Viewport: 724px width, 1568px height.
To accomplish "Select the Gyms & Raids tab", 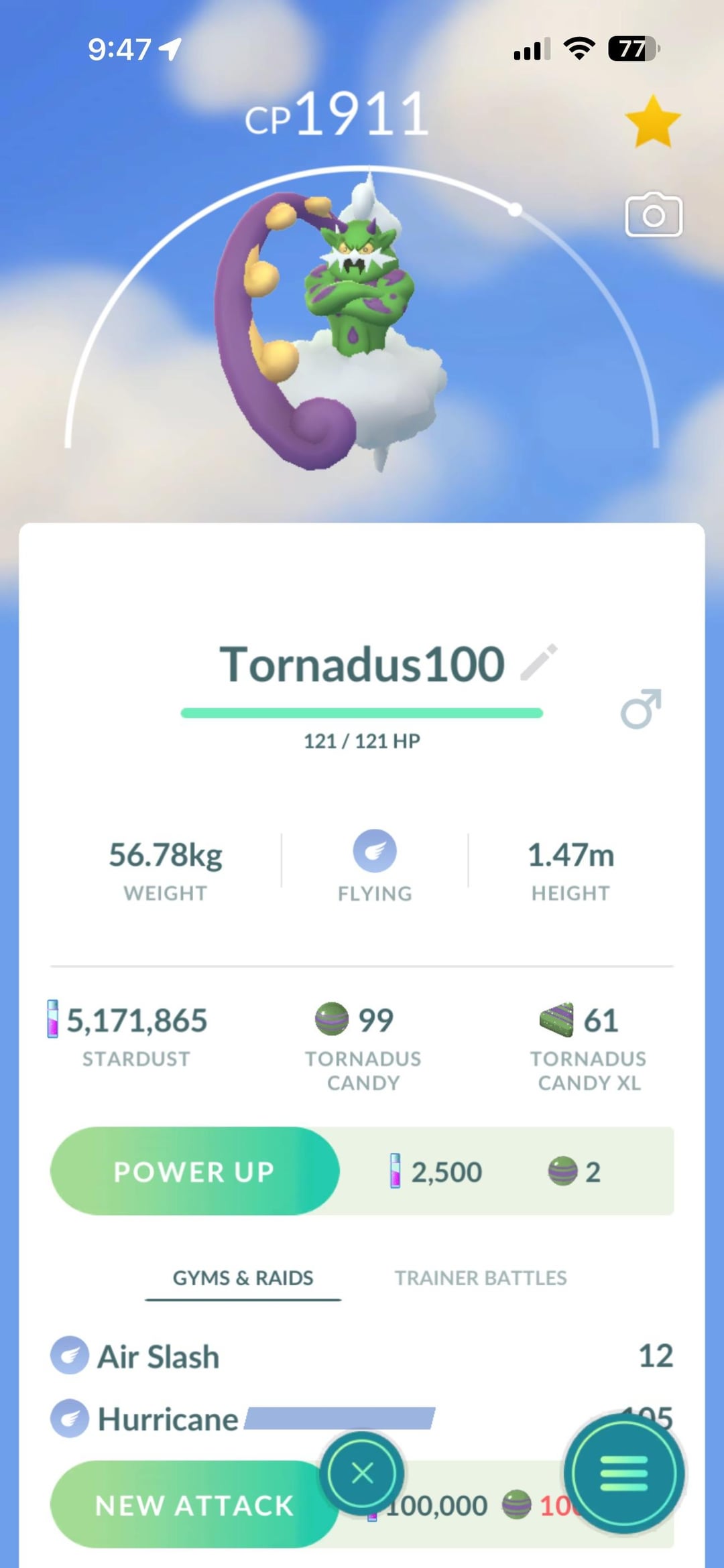I will tap(243, 1278).
